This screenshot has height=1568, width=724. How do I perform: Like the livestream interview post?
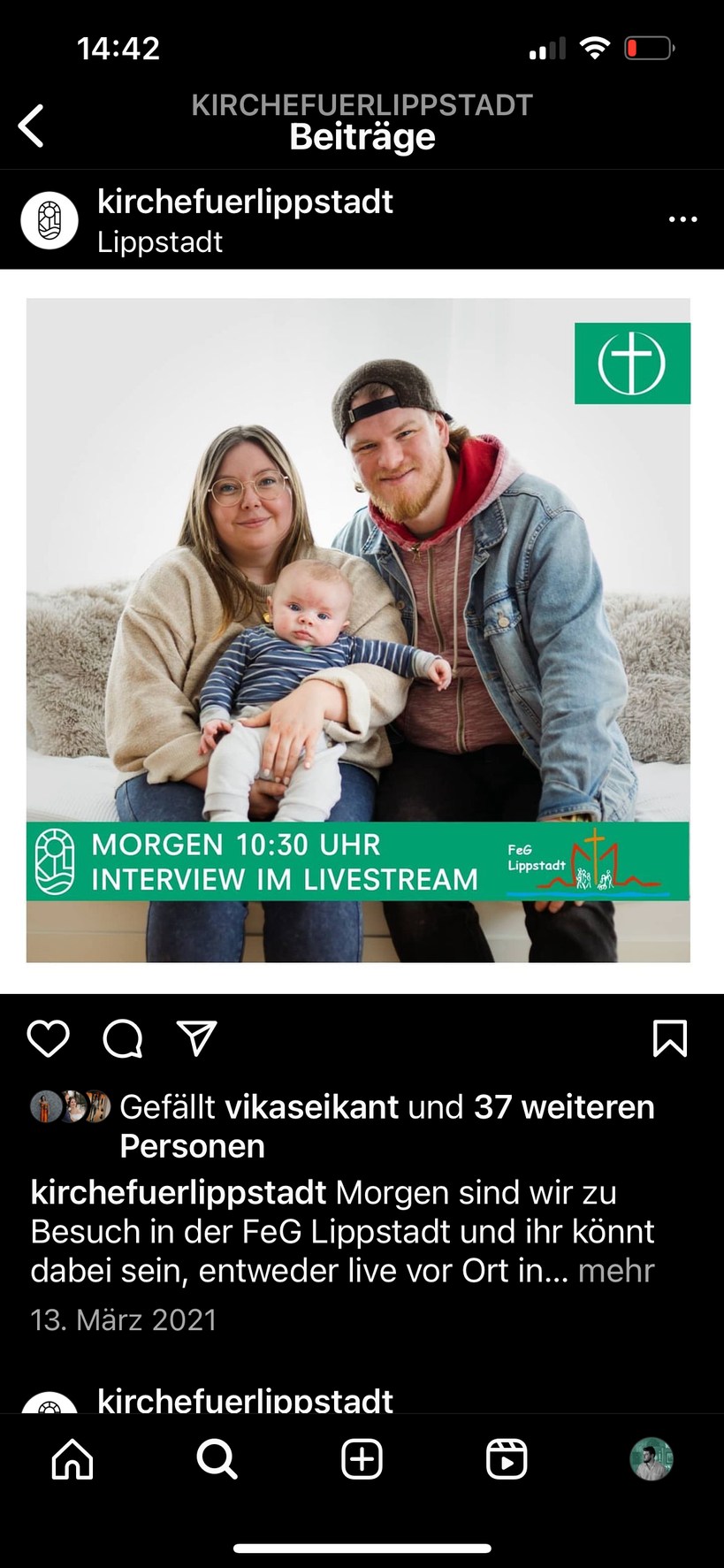point(49,1038)
